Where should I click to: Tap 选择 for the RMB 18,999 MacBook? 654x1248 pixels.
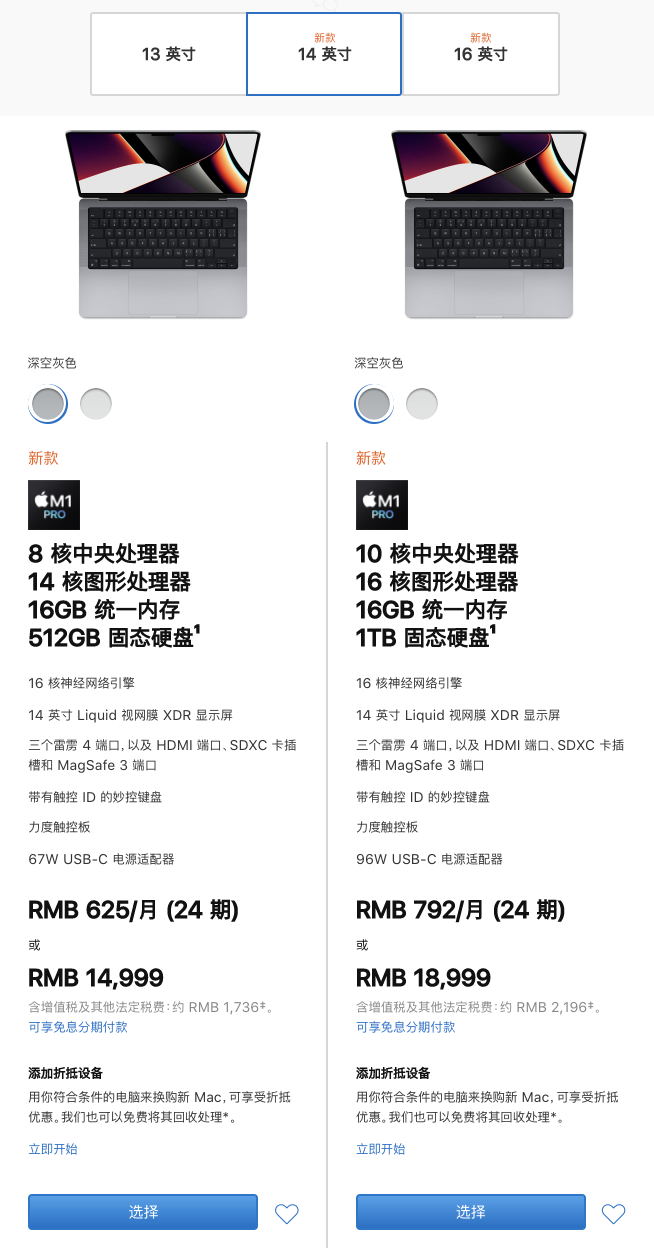[x=471, y=1212]
